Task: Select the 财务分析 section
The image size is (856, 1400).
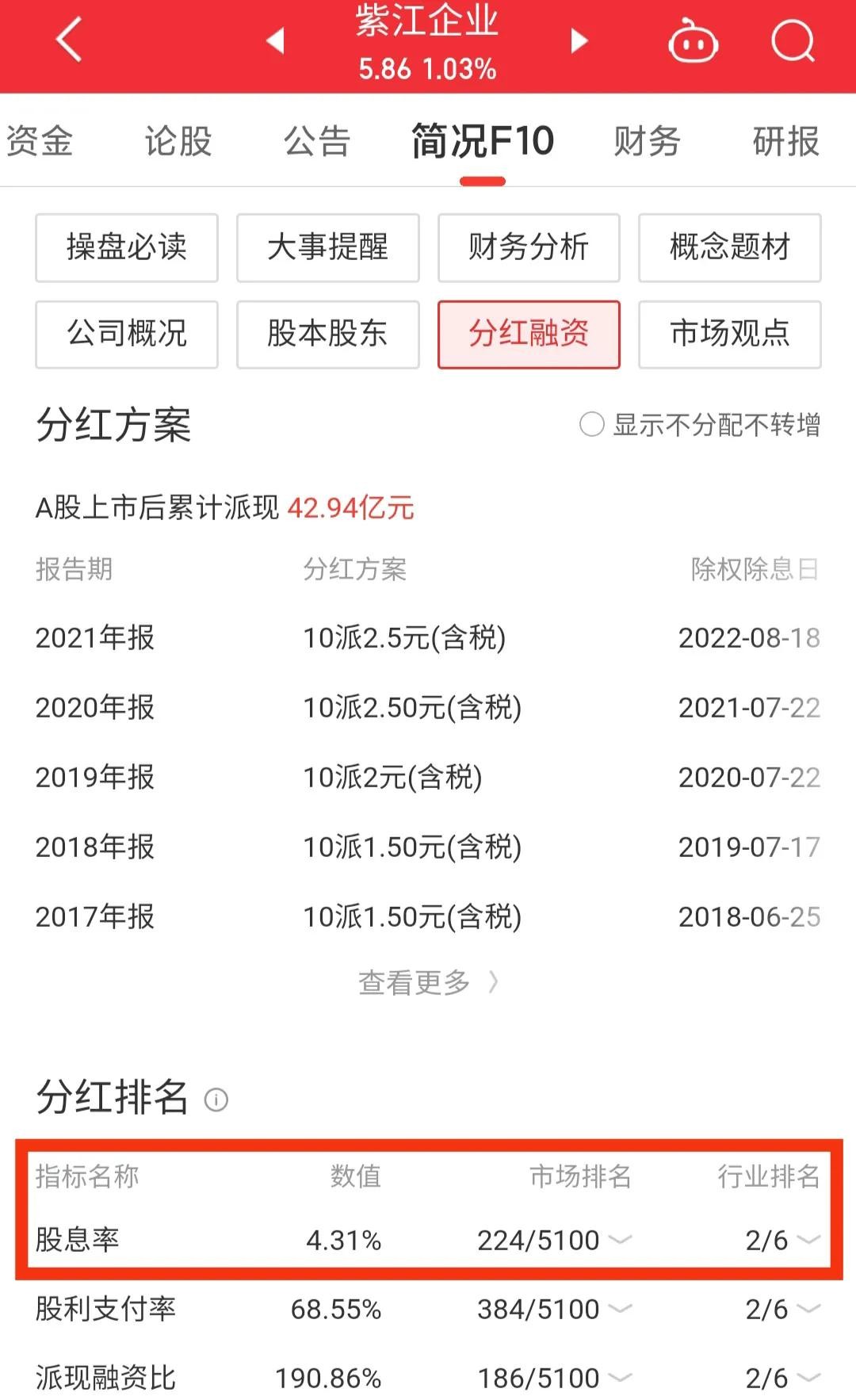Action: [529, 247]
